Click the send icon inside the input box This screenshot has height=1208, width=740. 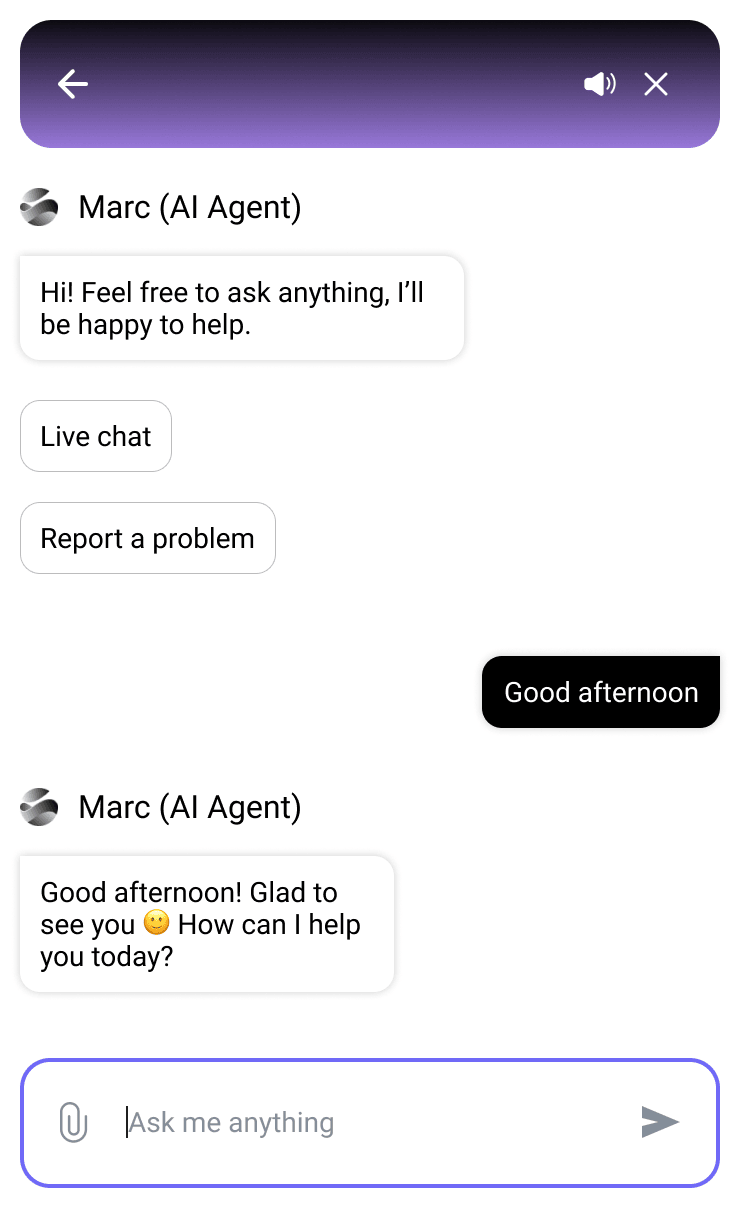pyautogui.click(x=659, y=1122)
